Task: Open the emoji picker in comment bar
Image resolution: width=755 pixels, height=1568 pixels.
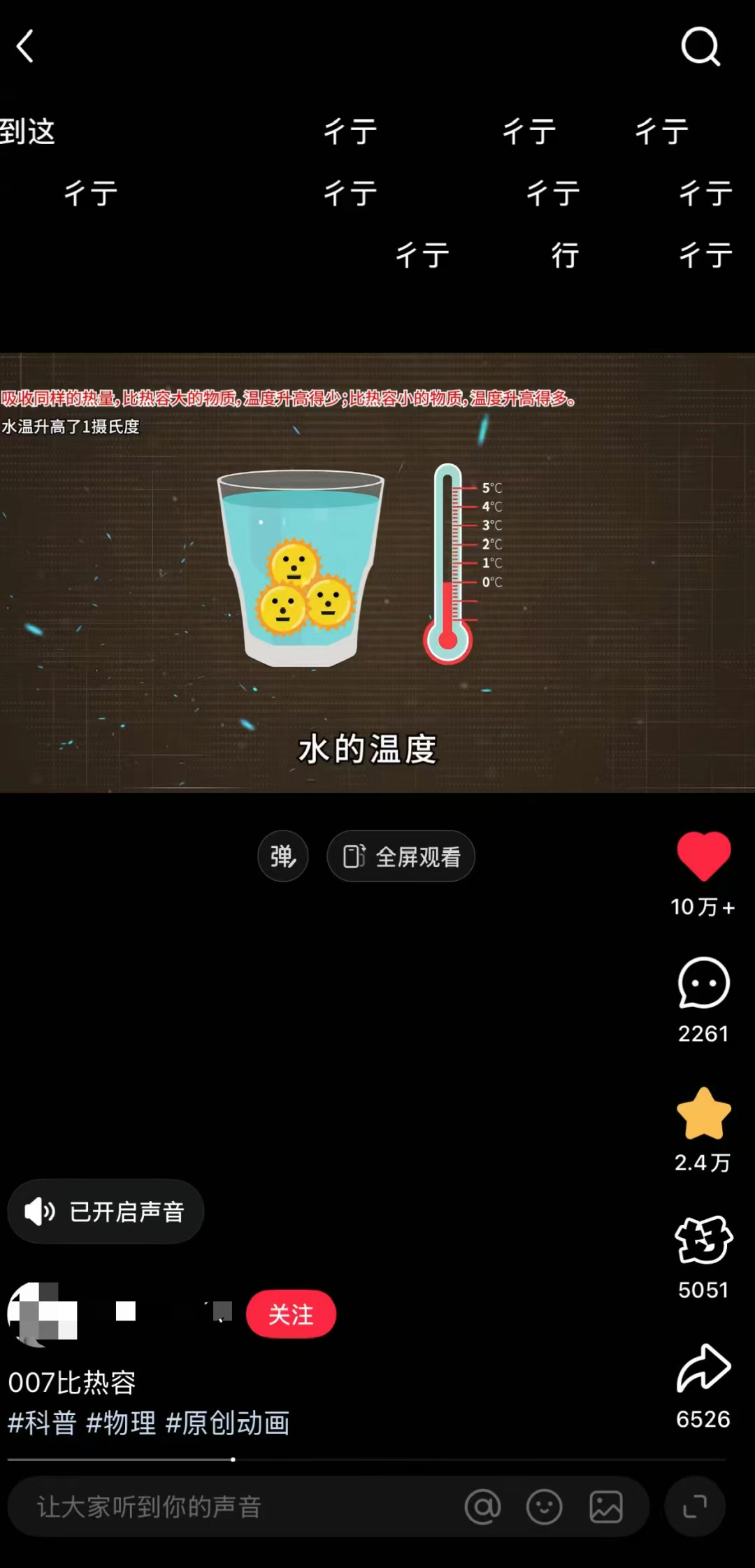Action: 544,1506
